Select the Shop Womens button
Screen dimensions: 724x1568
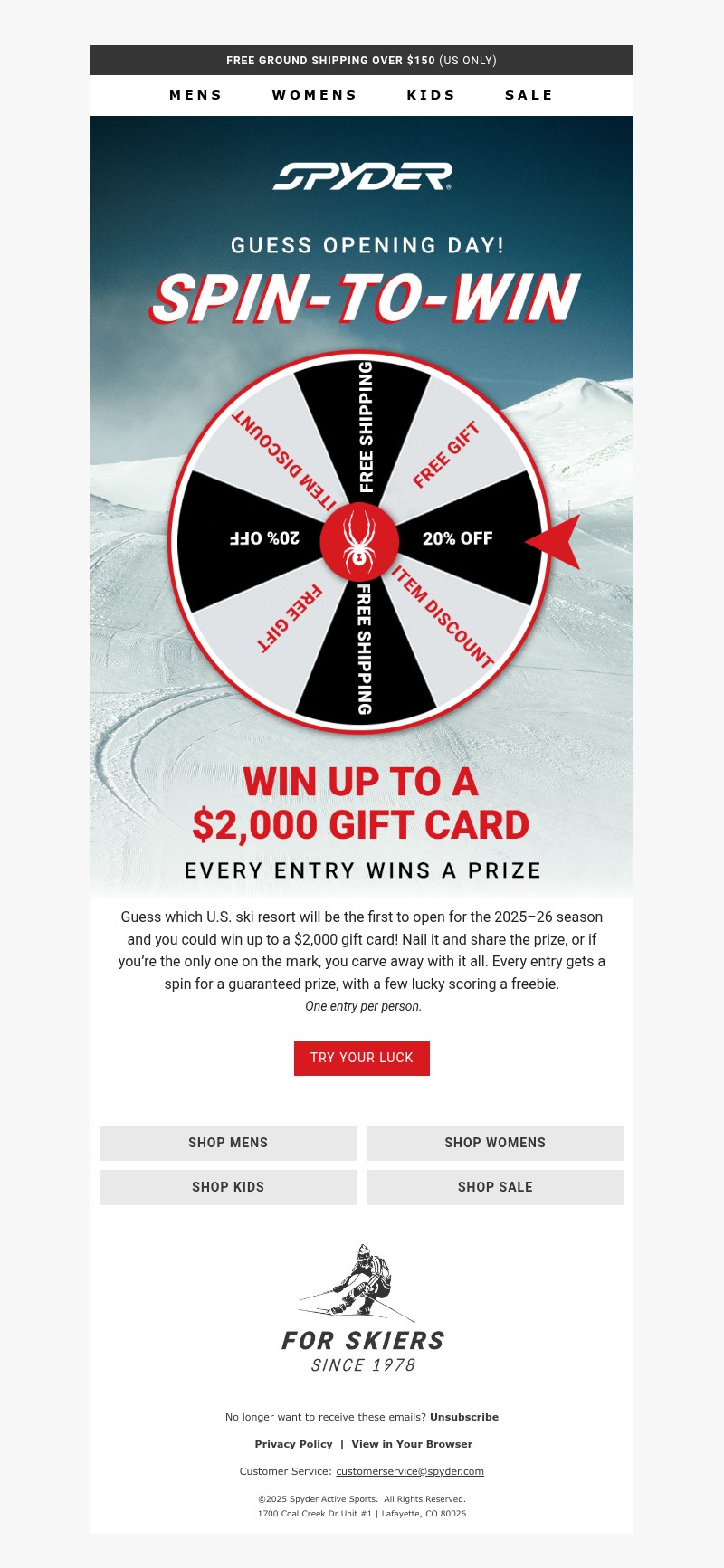tap(495, 1143)
